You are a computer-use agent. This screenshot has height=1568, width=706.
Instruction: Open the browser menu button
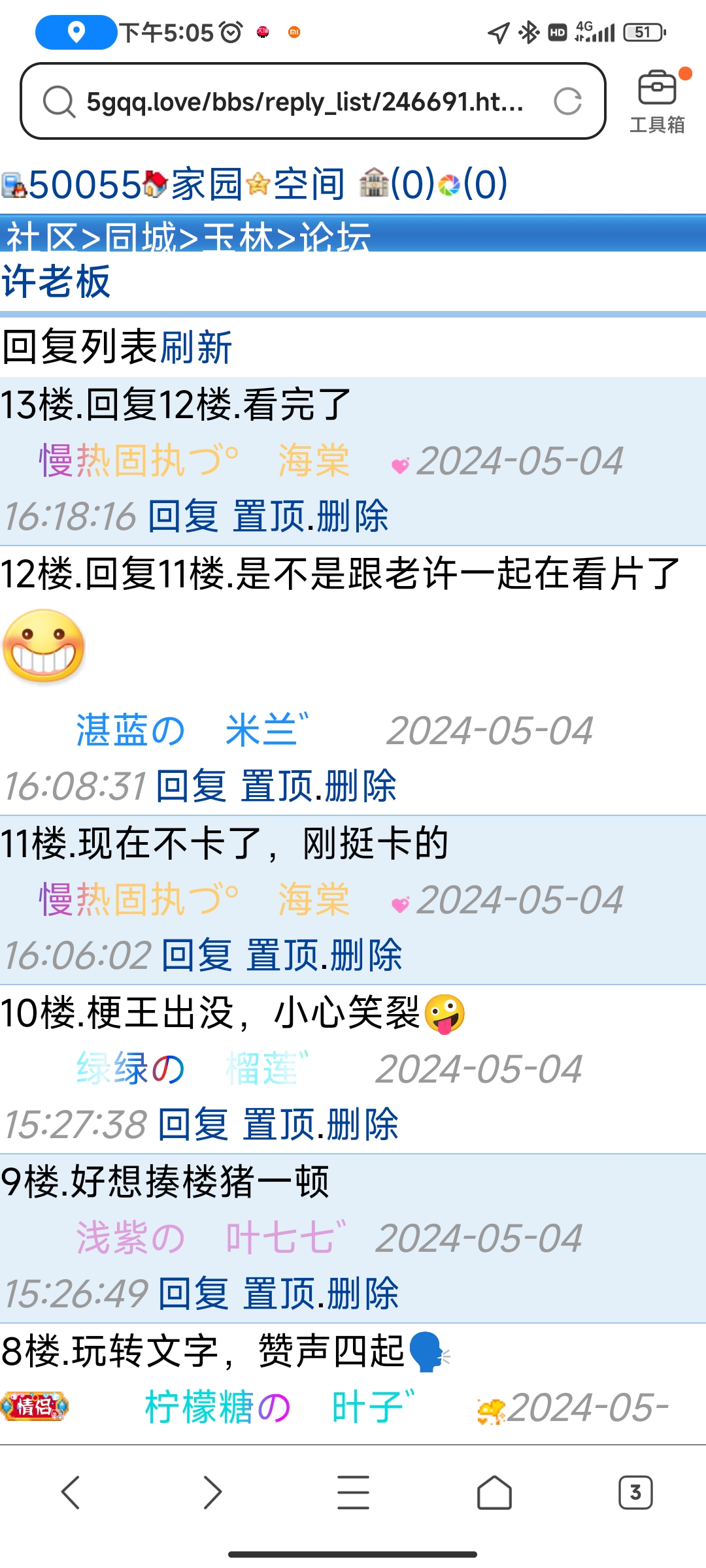[x=353, y=1492]
